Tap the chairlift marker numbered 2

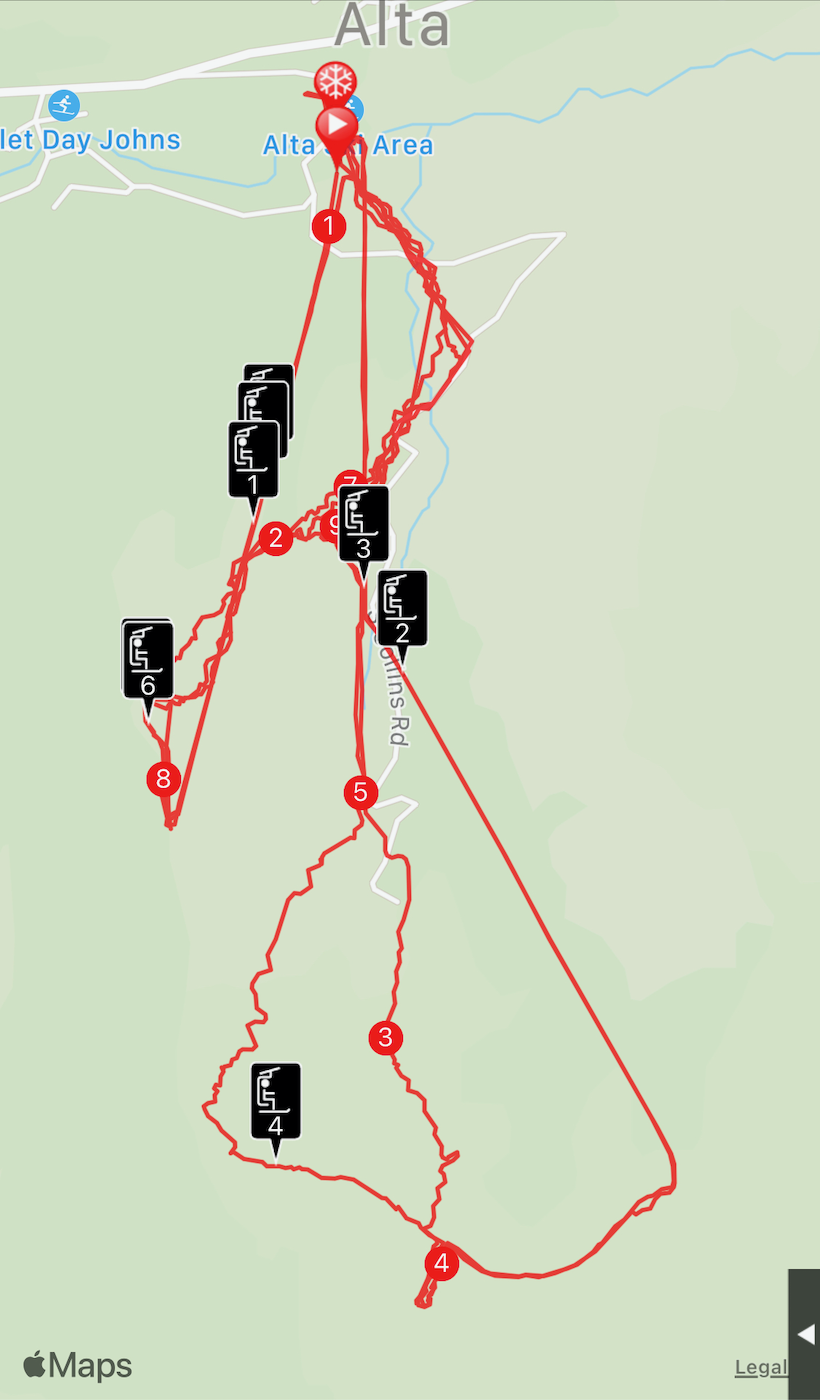point(403,608)
